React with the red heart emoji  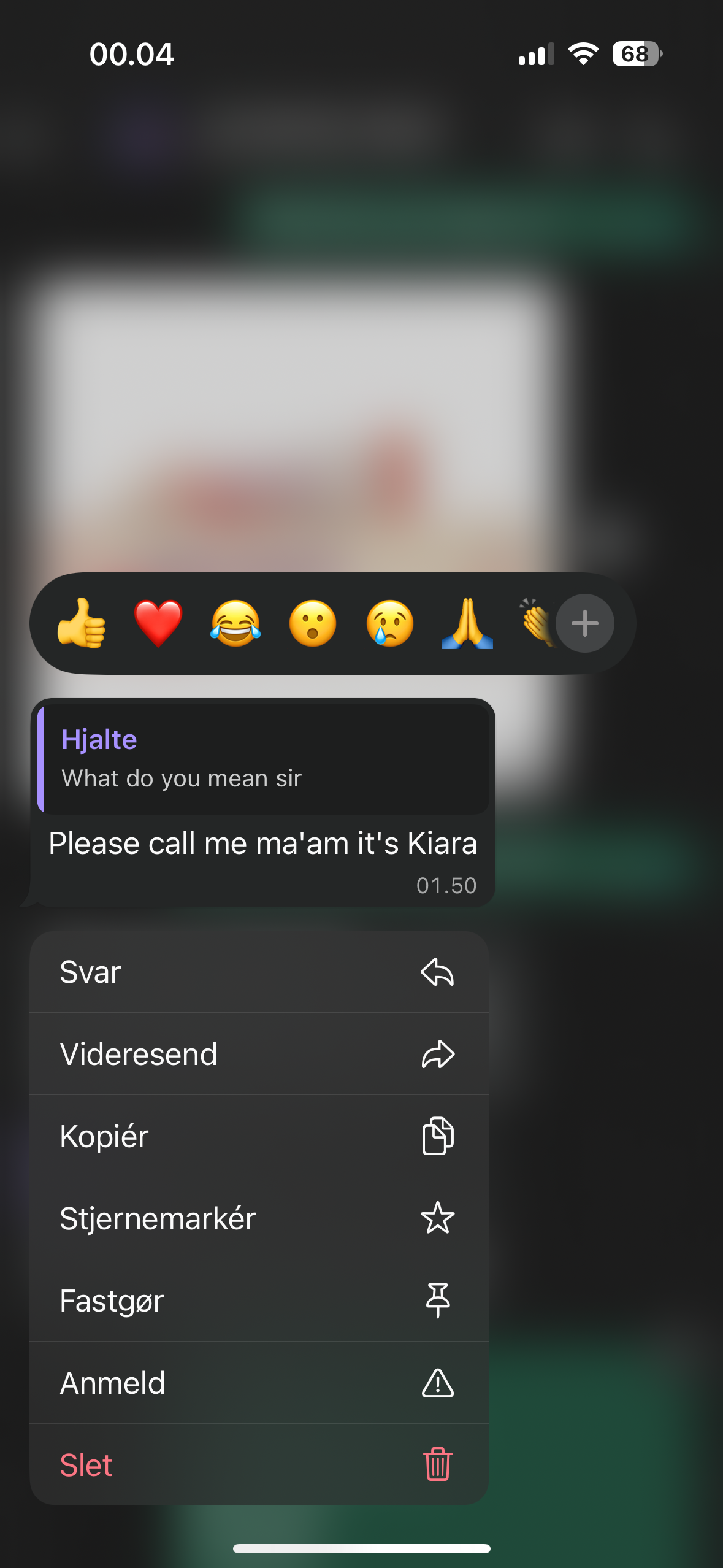click(x=158, y=623)
